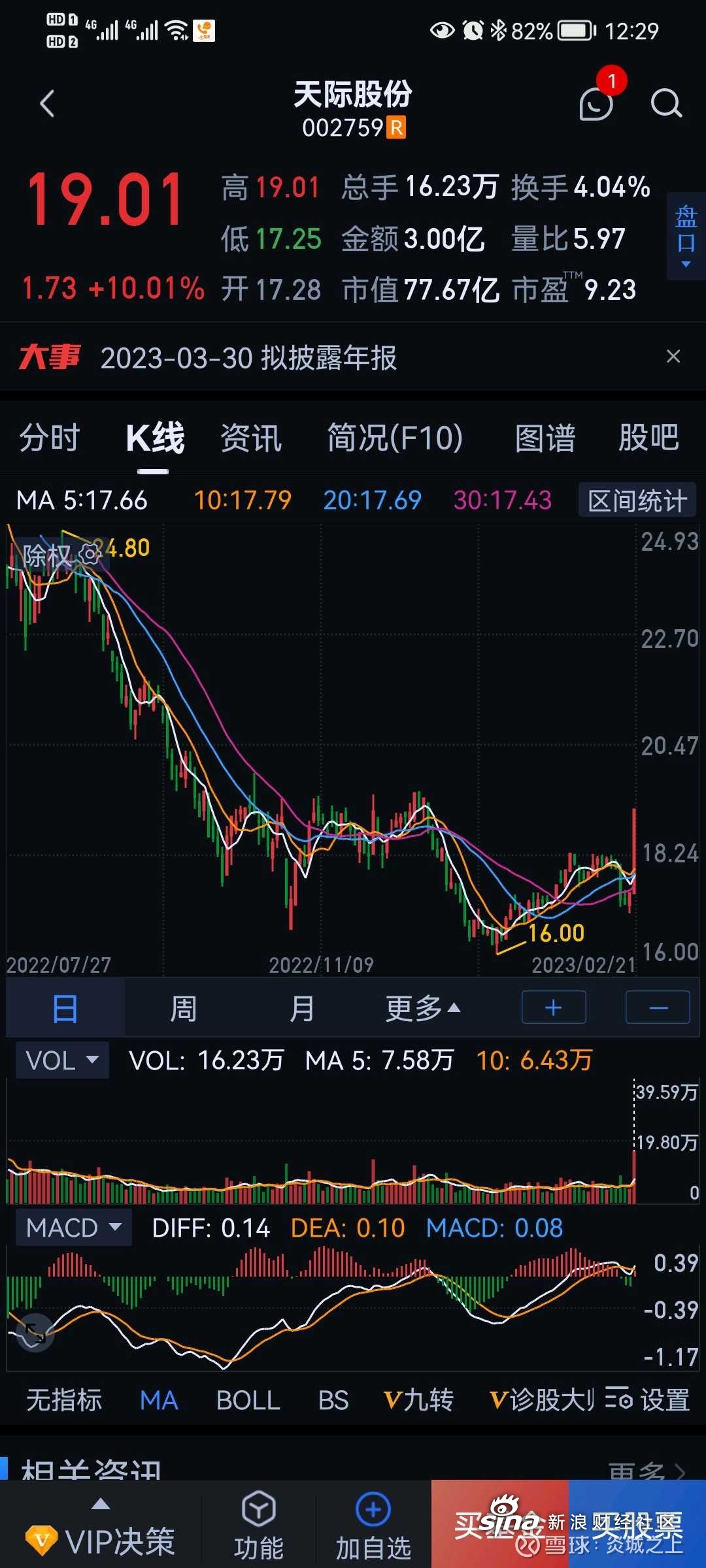This screenshot has width=706, height=1568.
Task: Select the 月 monthly K-line period
Action: pos(302,1008)
